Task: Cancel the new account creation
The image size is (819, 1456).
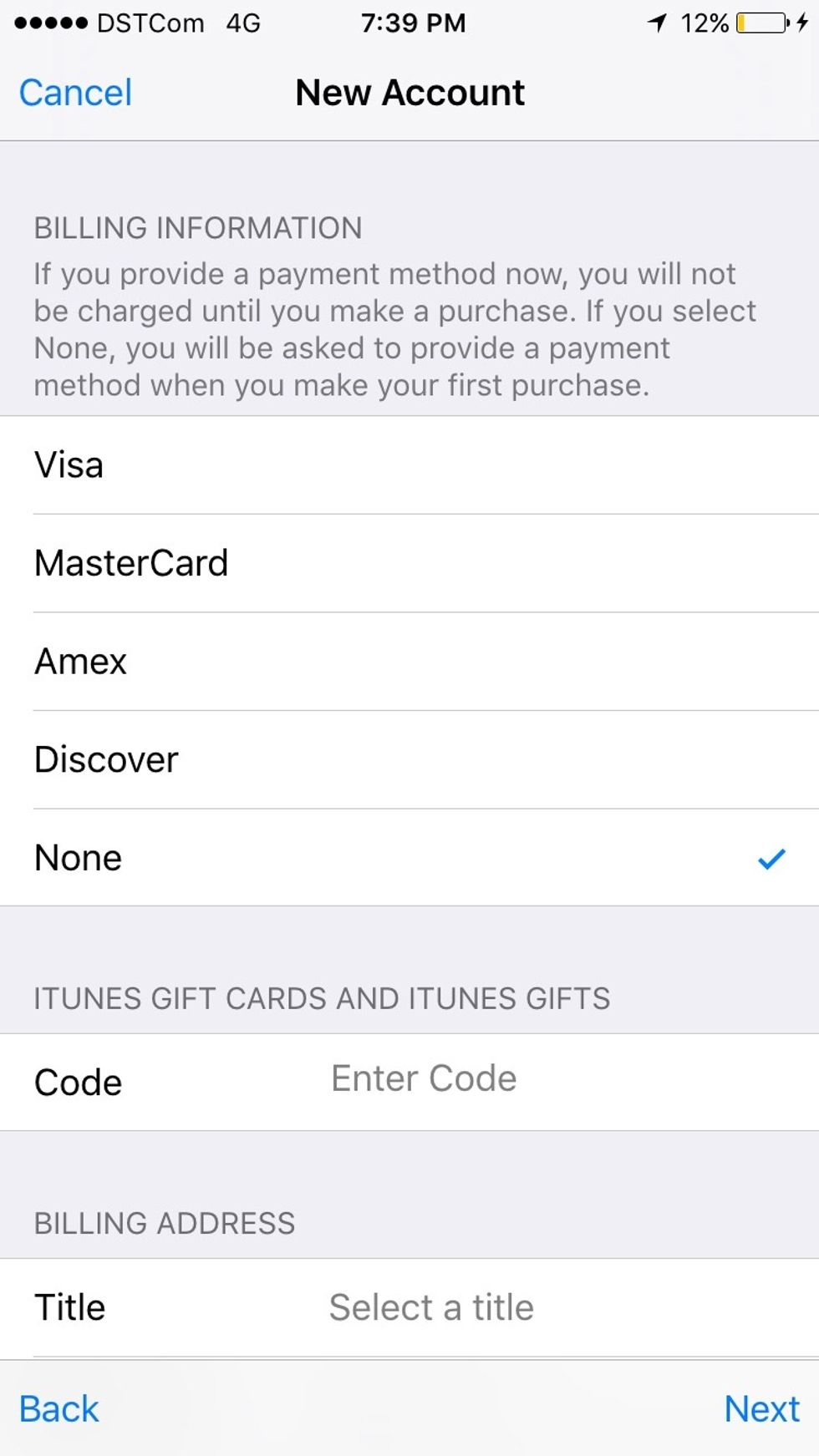Action: (x=75, y=93)
